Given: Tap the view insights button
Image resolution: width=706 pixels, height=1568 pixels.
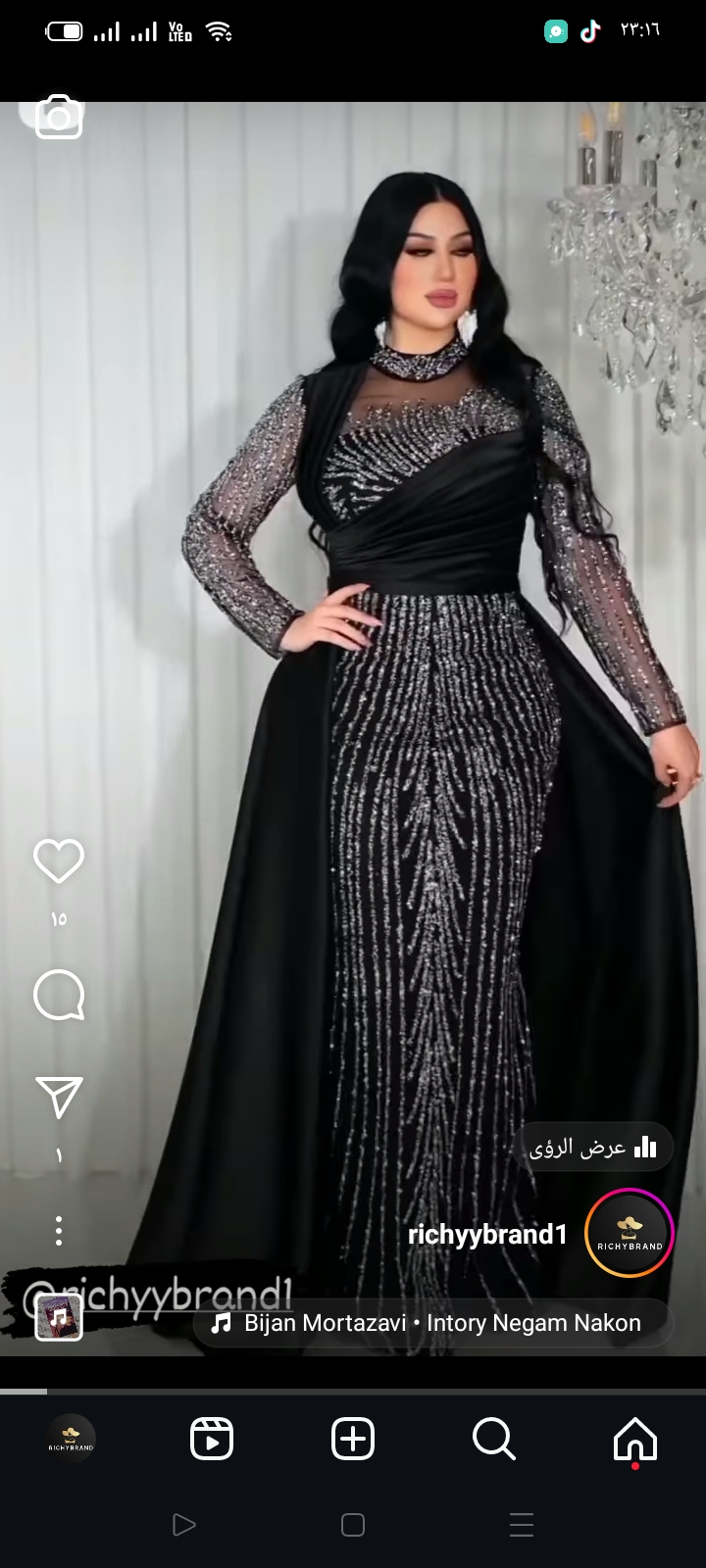Looking at the screenshot, I should tap(594, 1147).
